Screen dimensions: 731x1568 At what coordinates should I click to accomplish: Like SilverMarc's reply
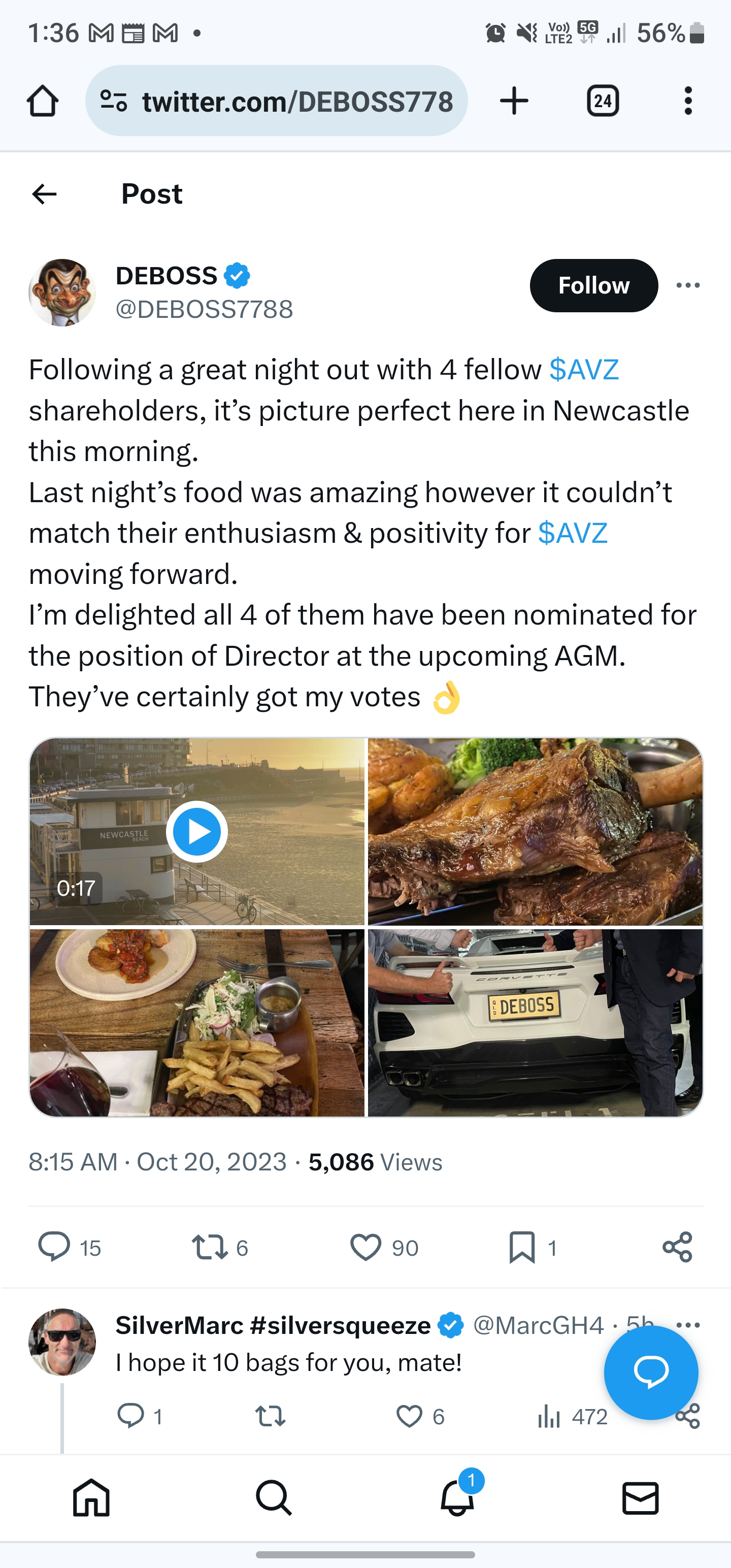(409, 1417)
